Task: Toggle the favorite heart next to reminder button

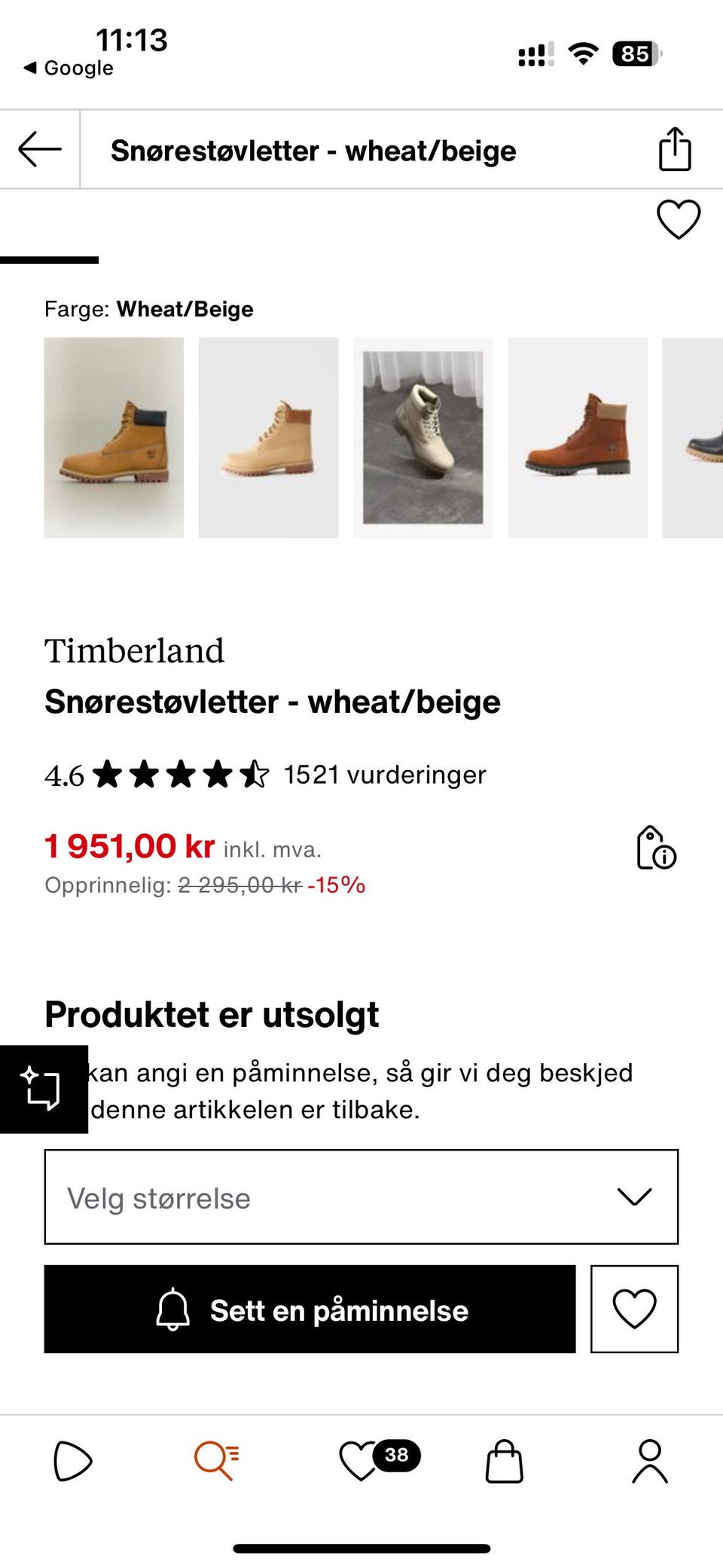Action: coord(635,1310)
